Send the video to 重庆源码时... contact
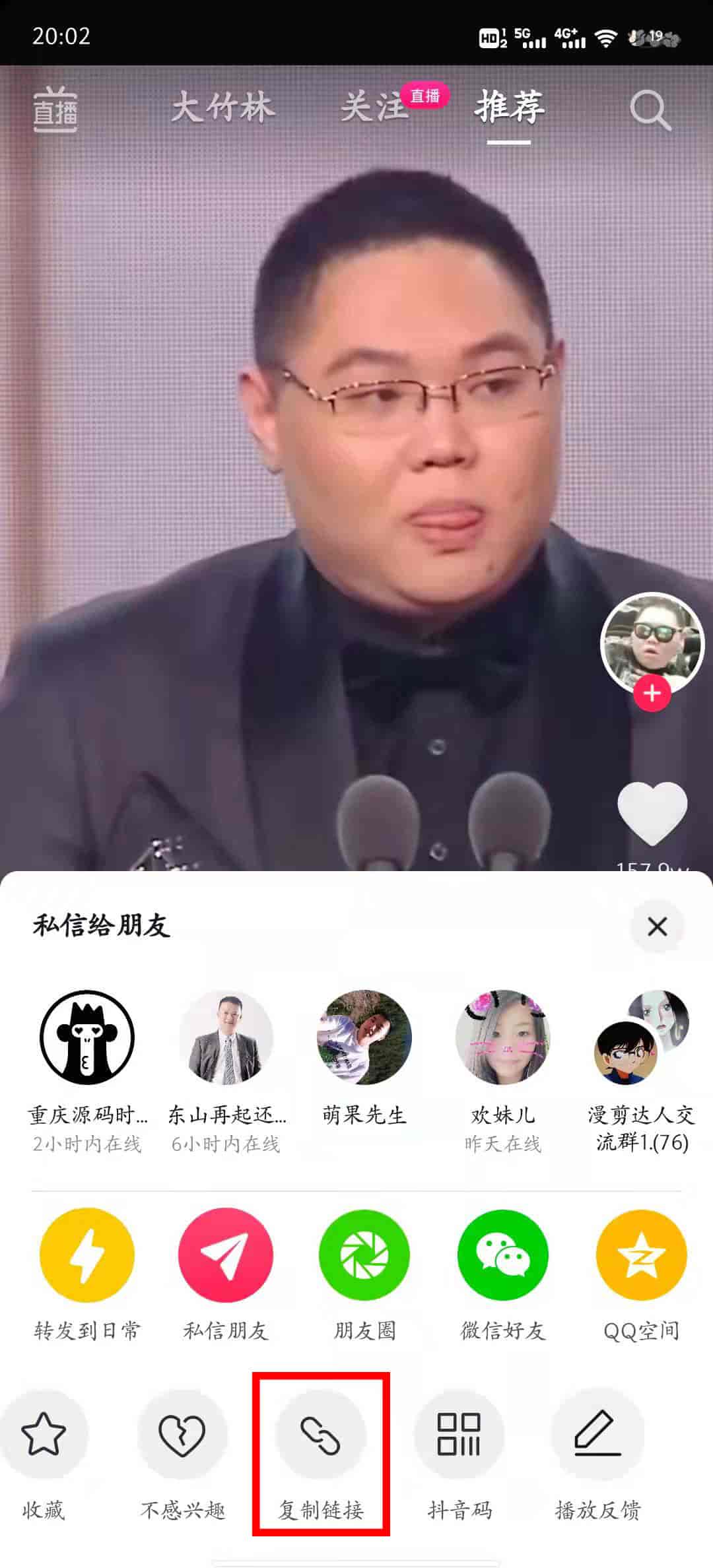The height and width of the screenshot is (1568, 713). tap(87, 1069)
